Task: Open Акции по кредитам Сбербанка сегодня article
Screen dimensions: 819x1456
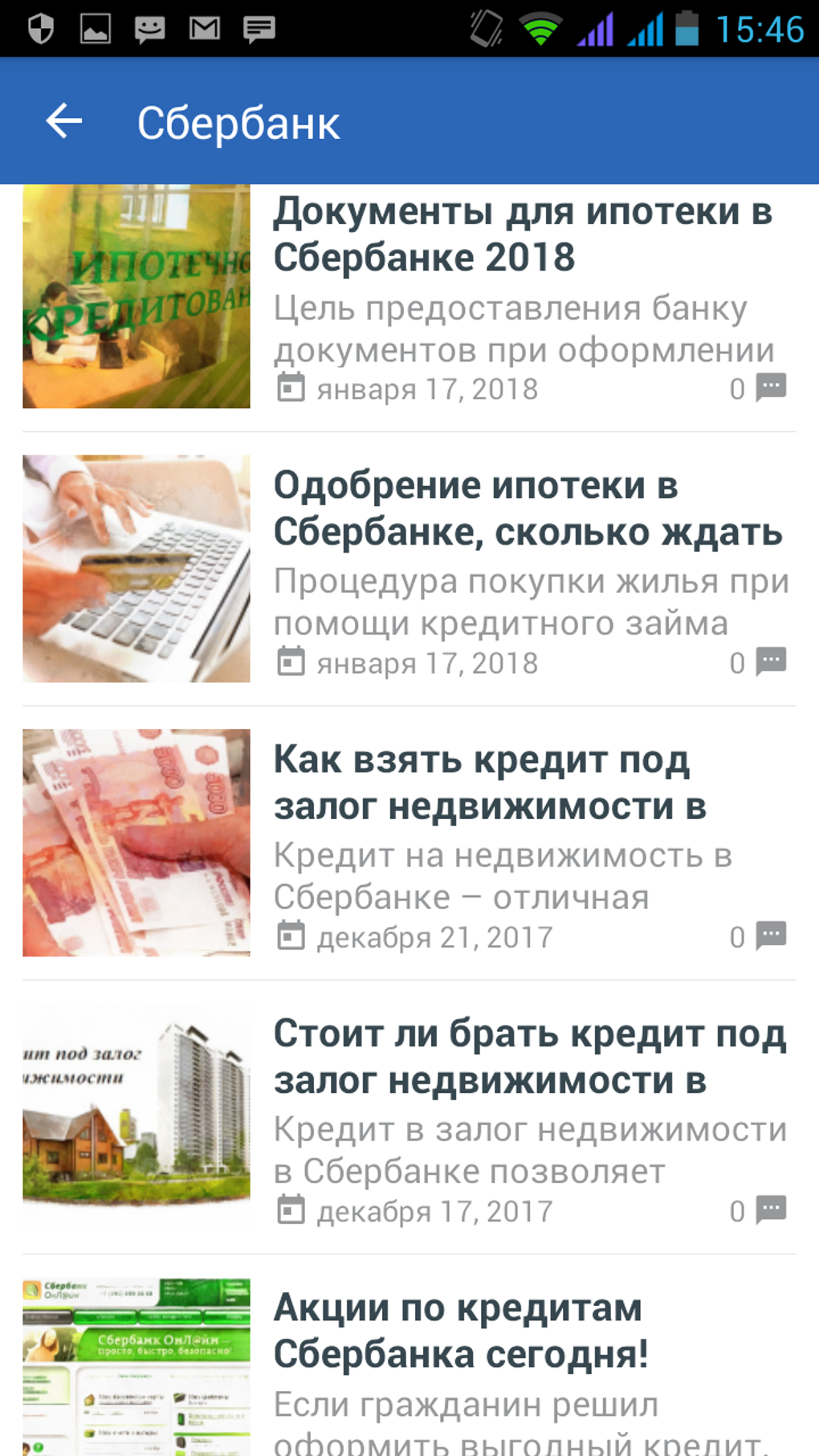Action: pyautogui.click(x=460, y=1331)
